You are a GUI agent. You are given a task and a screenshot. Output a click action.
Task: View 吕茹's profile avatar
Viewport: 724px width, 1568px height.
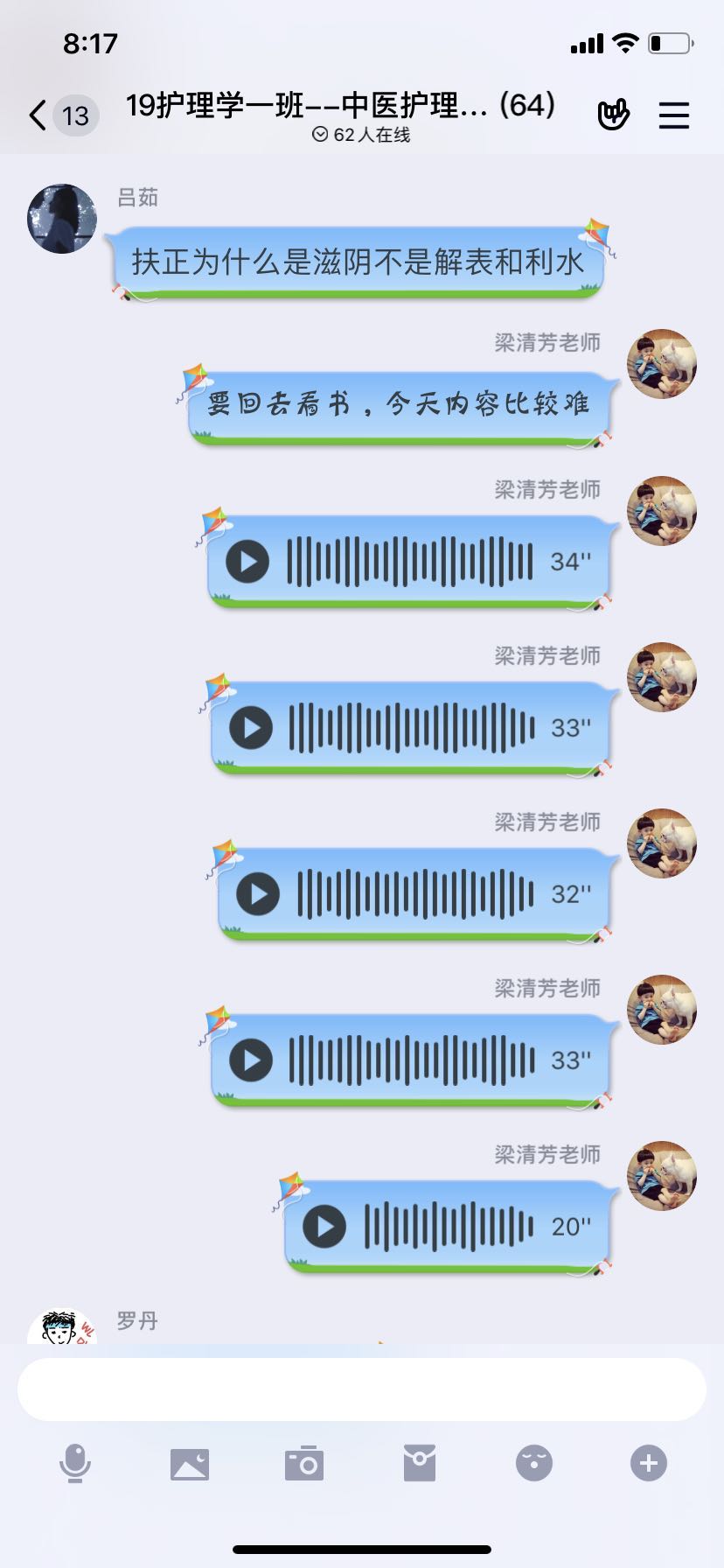tap(62, 219)
